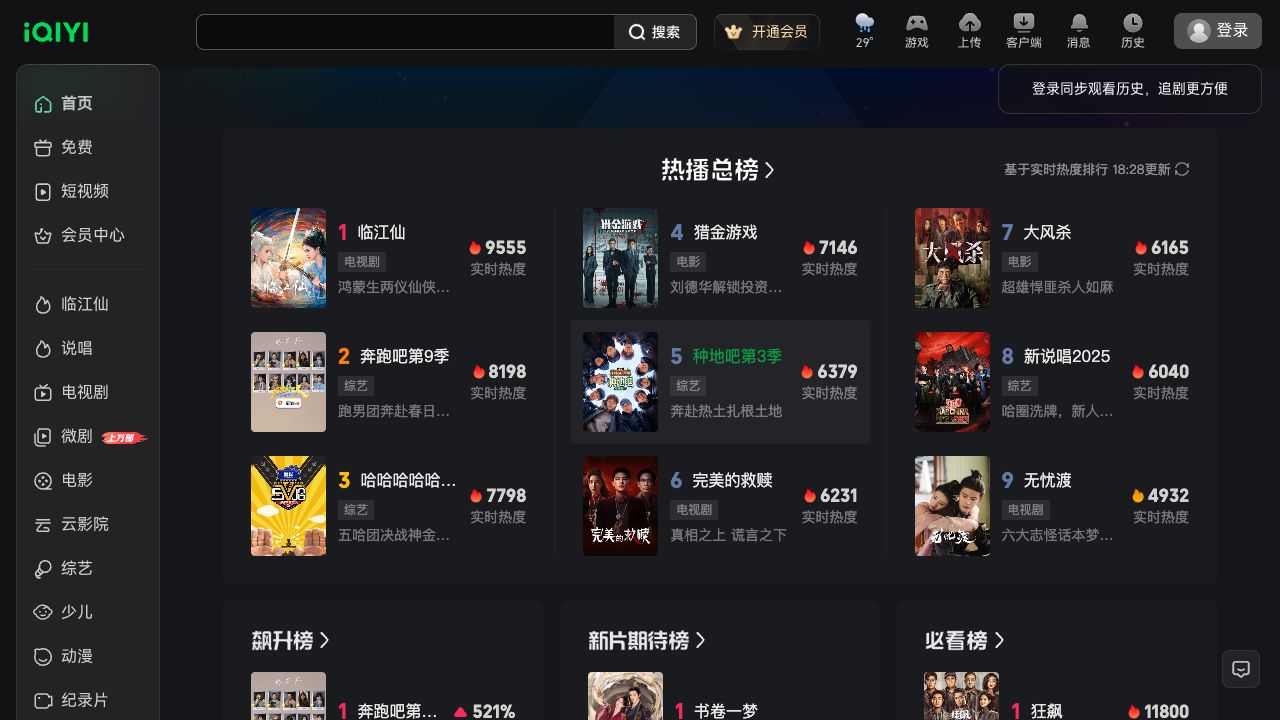Open the feedback chat icon
Screen dimensions: 1280x720
[x=1241, y=669]
